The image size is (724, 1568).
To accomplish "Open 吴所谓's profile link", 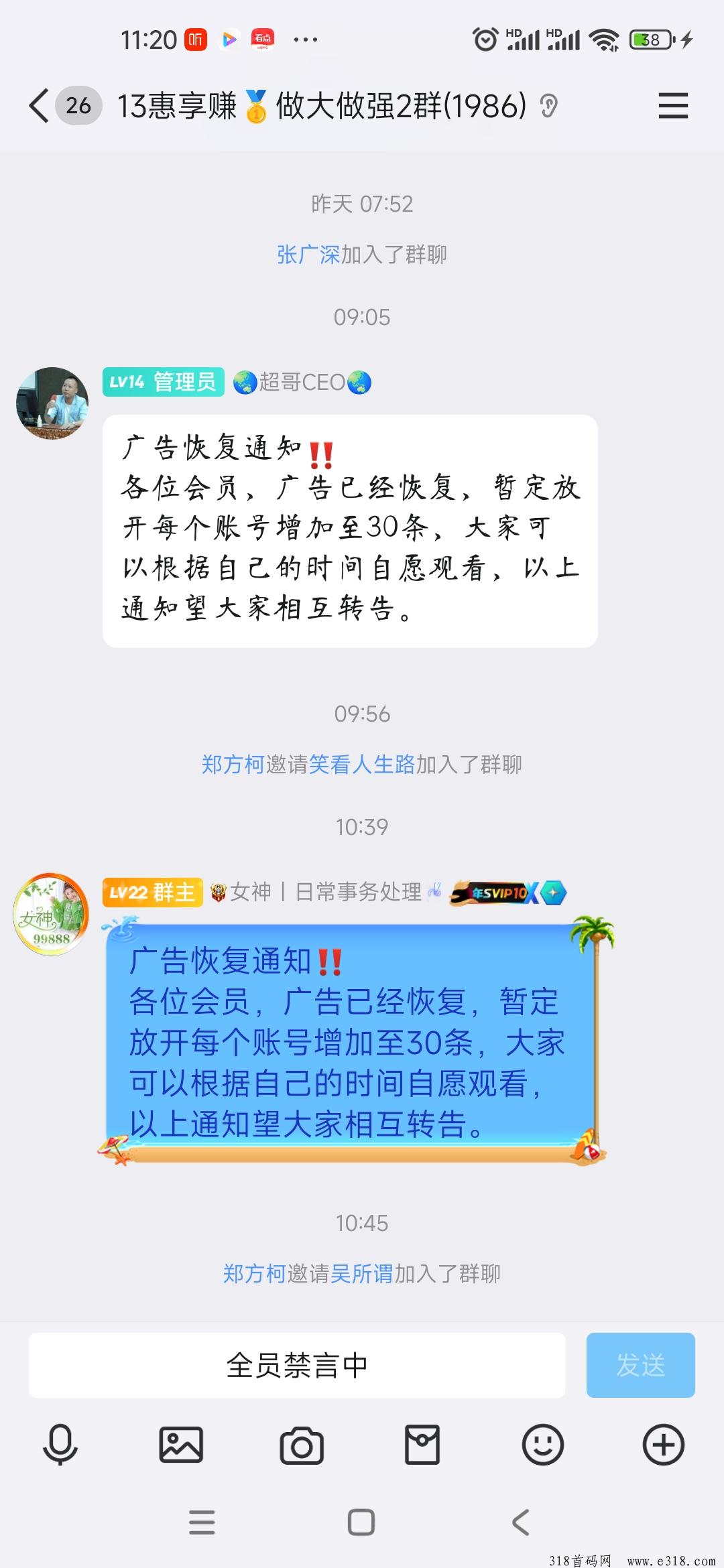I will tap(362, 1274).
